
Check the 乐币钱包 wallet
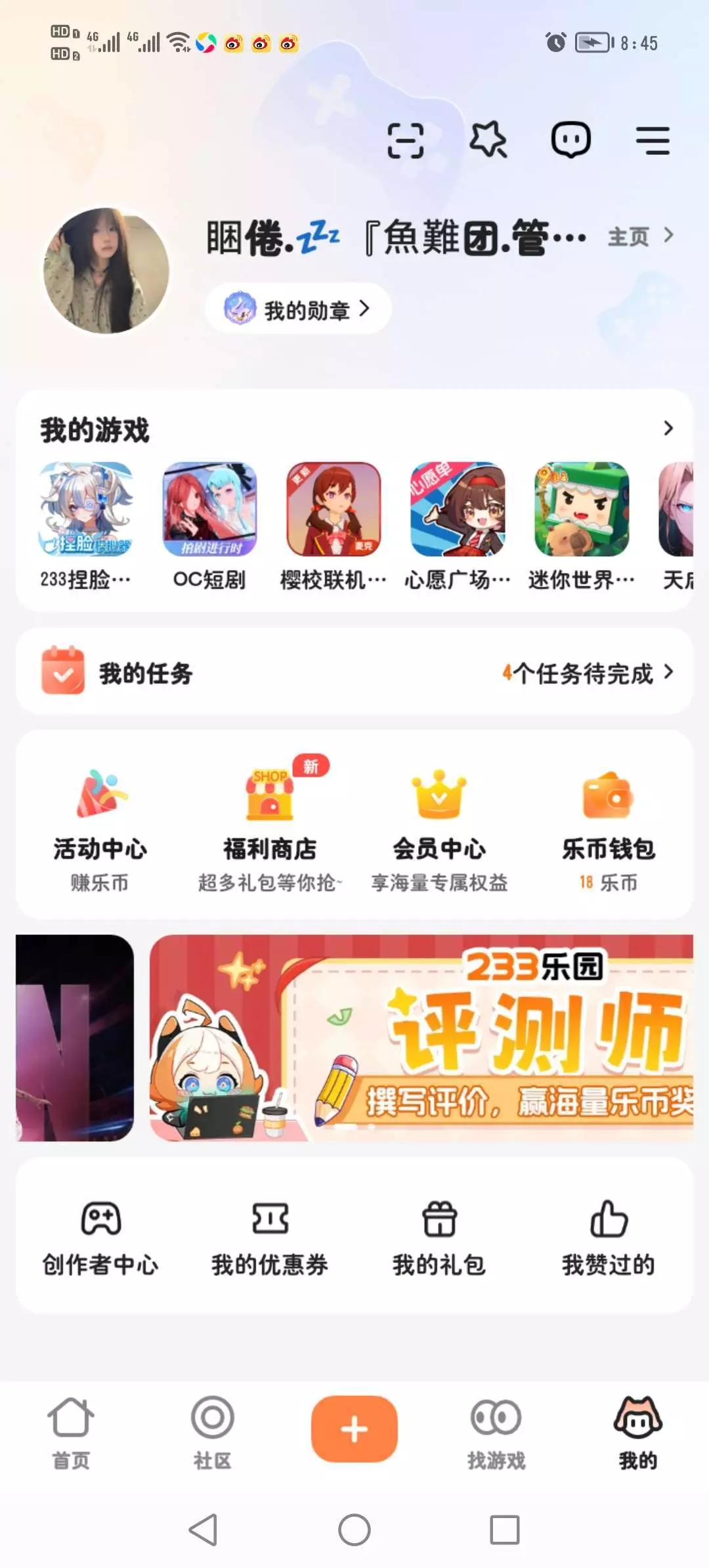point(609,830)
